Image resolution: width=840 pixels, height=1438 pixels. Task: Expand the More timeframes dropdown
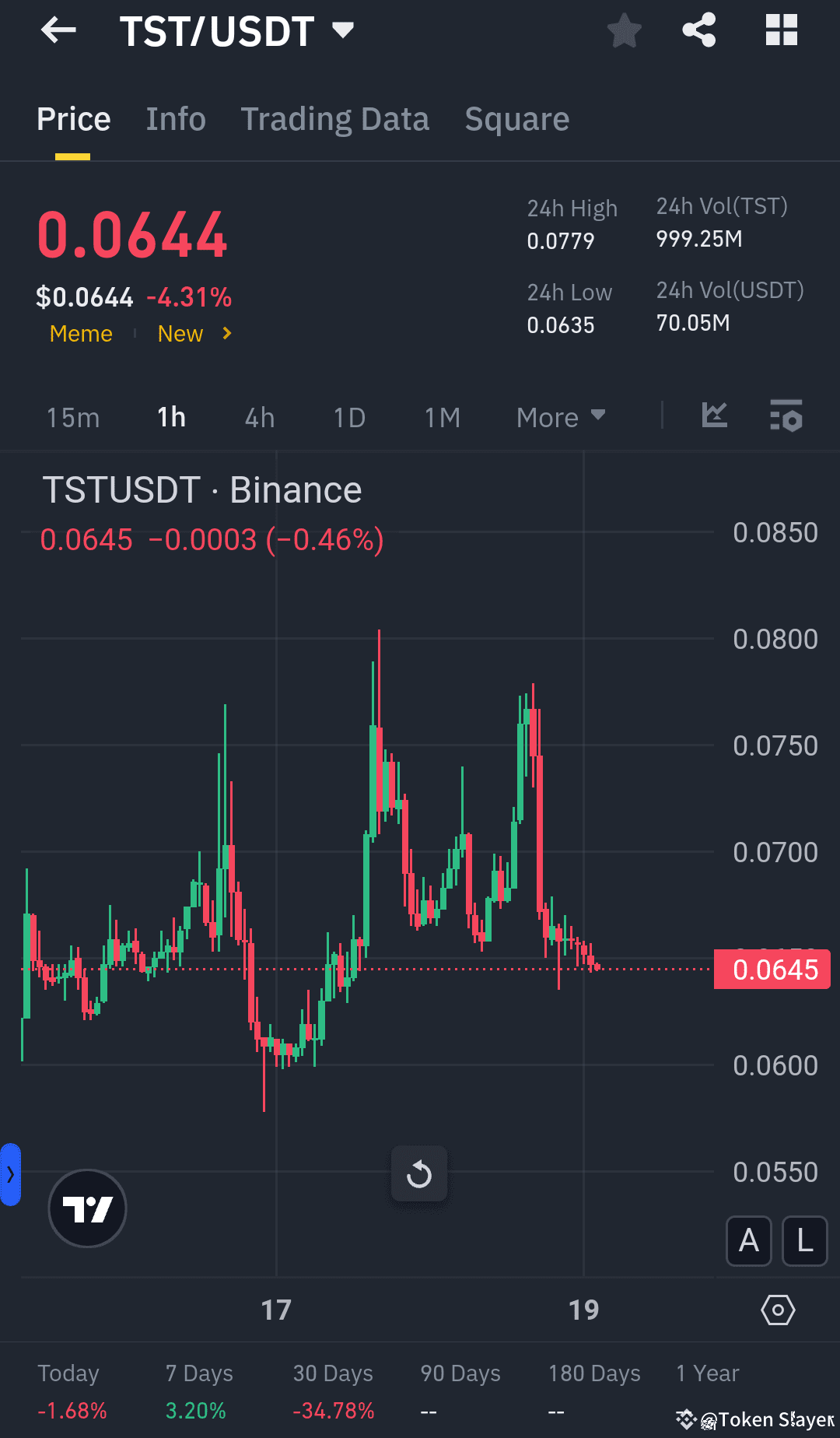click(x=560, y=417)
